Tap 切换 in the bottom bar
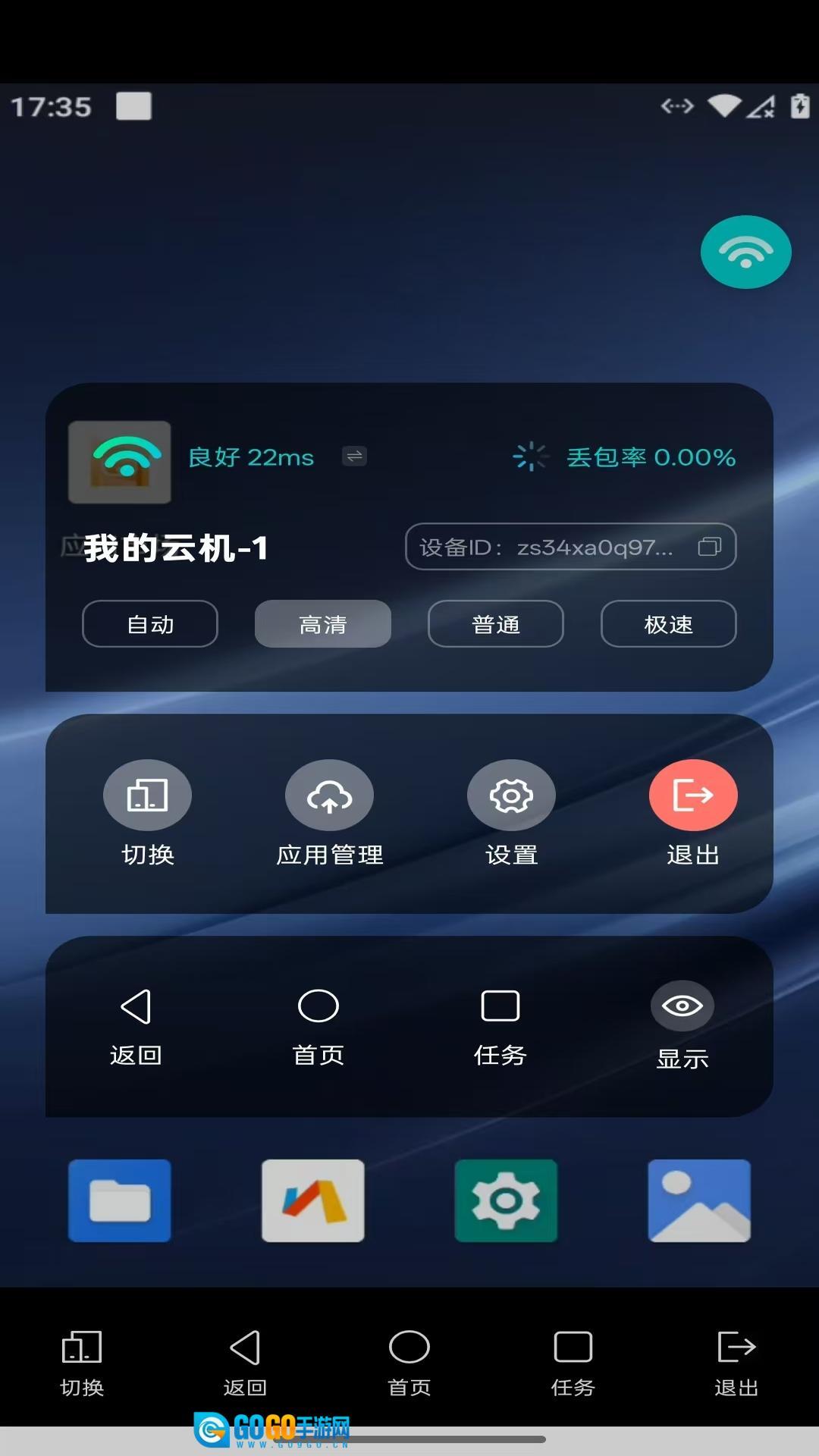Image resolution: width=819 pixels, height=1456 pixels. [82, 1362]
